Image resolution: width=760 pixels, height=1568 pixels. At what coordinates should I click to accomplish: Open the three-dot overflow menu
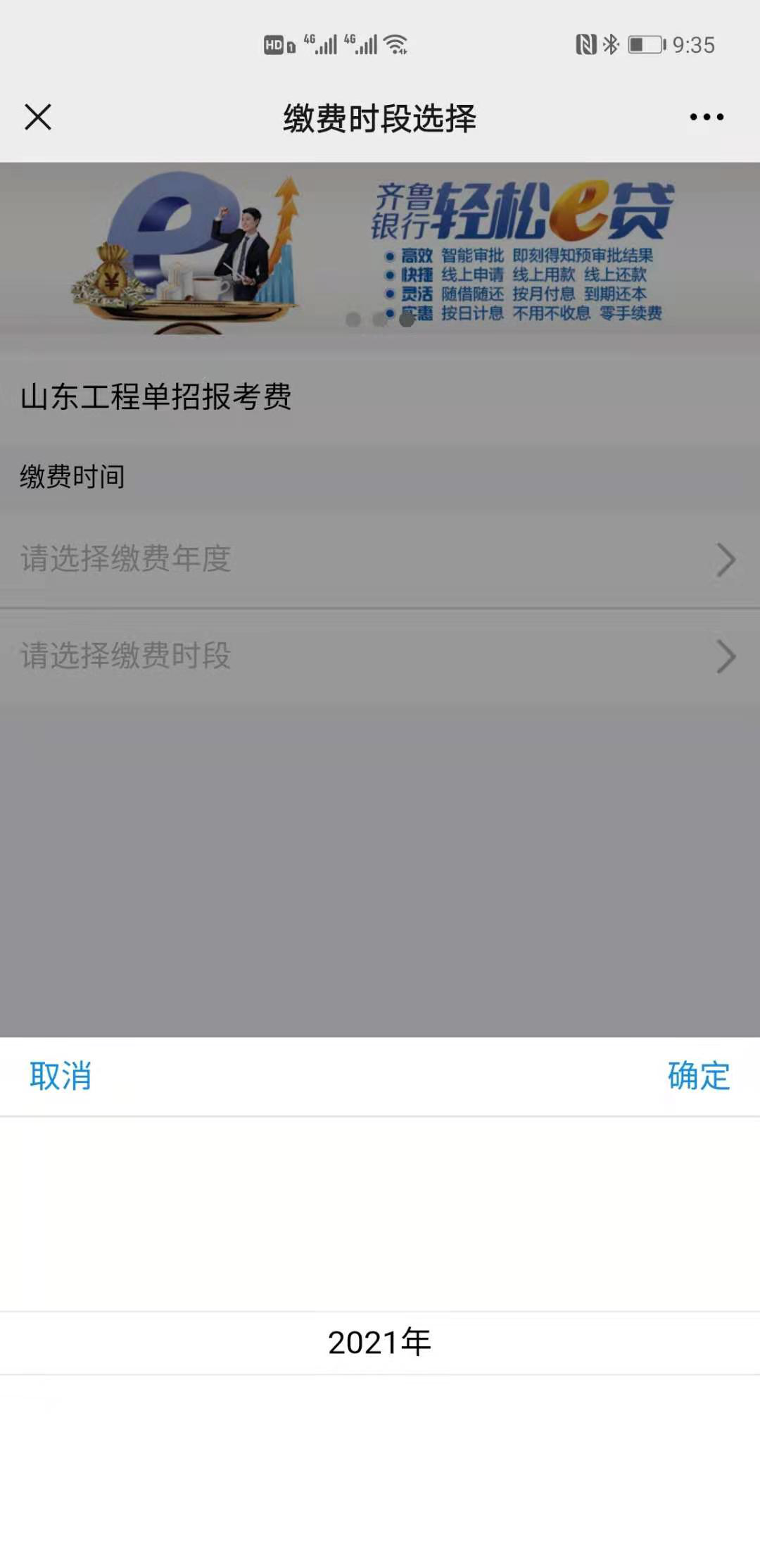(x=707, y=117)
